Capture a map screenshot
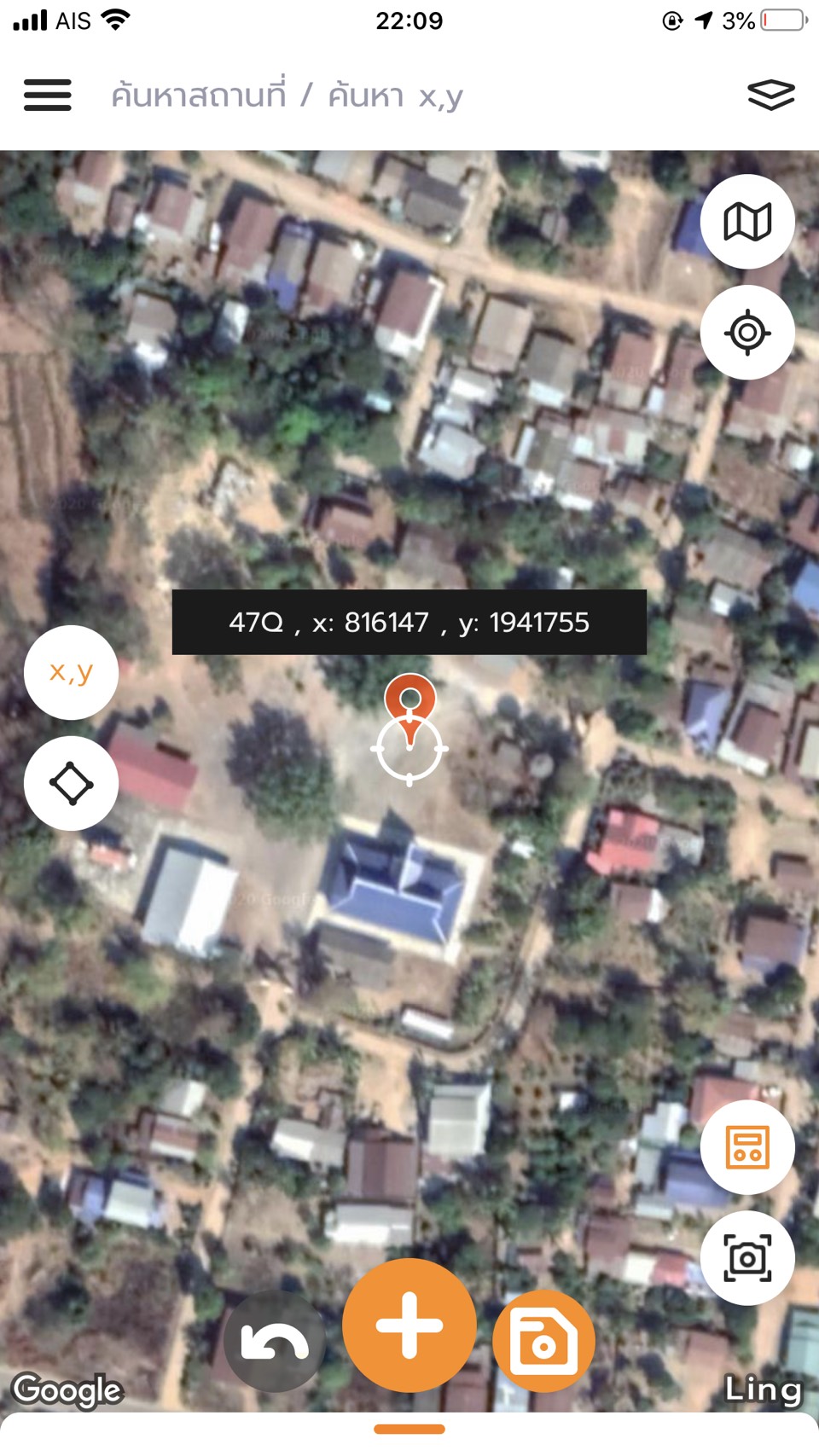The image size is (819, 1456). pos(747,1258)
